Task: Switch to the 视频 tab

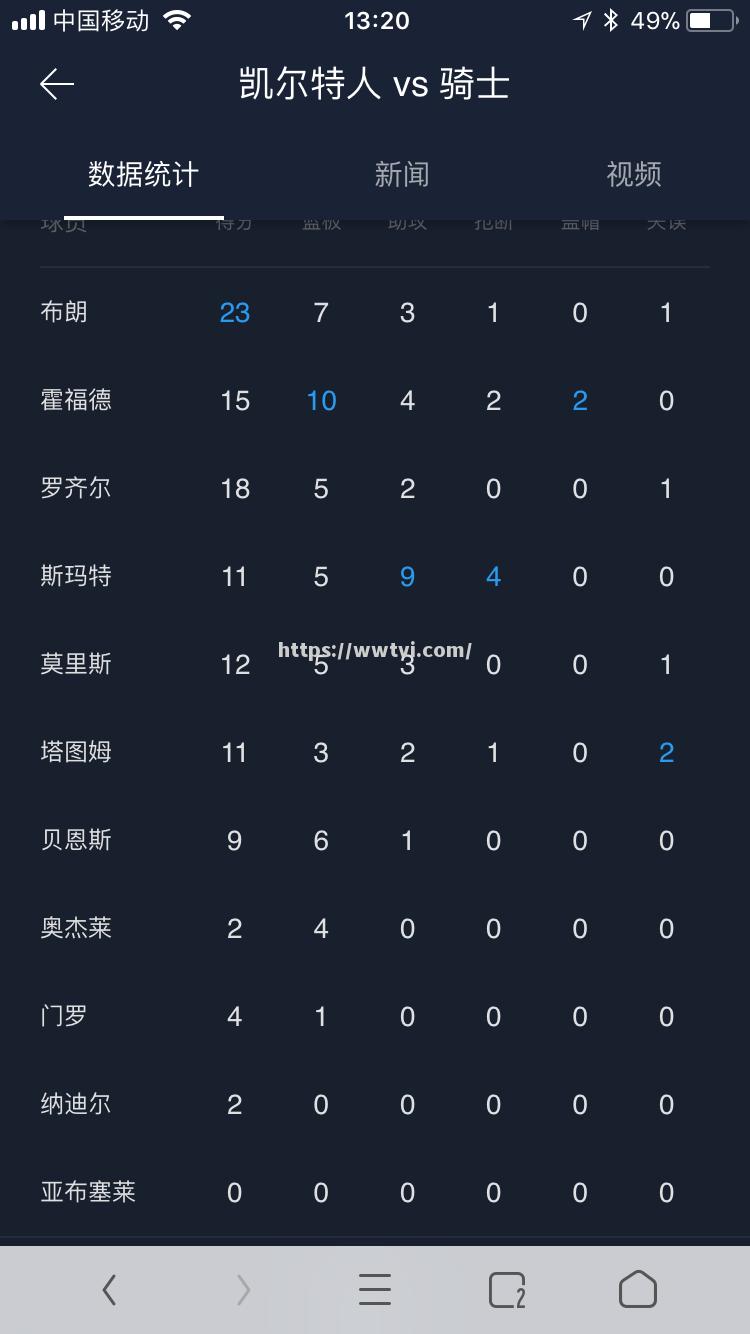Action: click(x=633, y=174)
